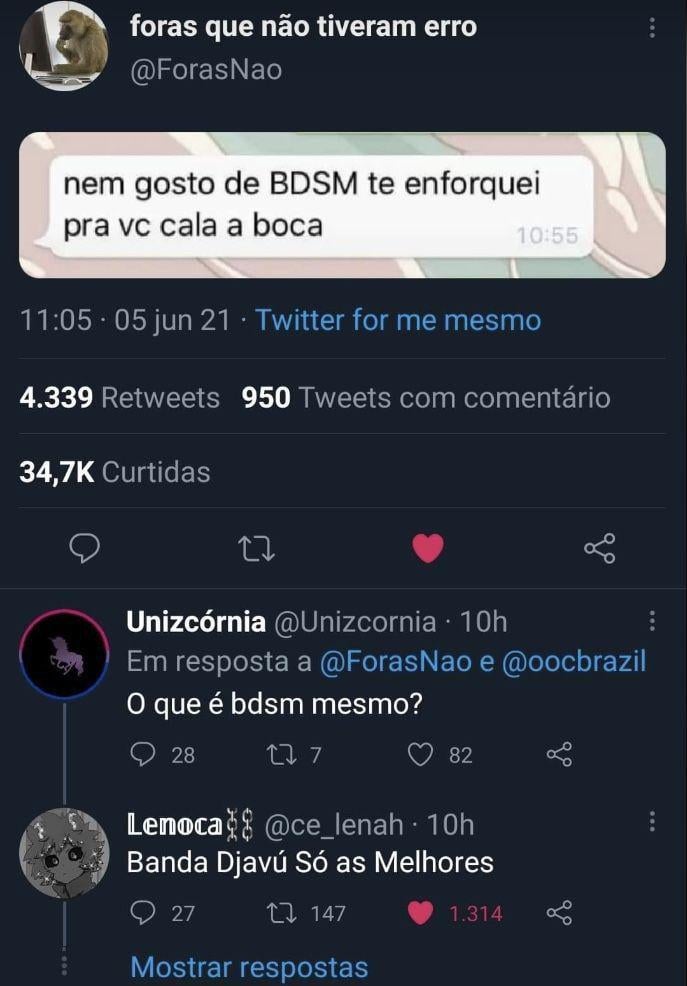View the 950 Tweets com comentário
This screenshot has width=687, height=986.
[425, 397]
